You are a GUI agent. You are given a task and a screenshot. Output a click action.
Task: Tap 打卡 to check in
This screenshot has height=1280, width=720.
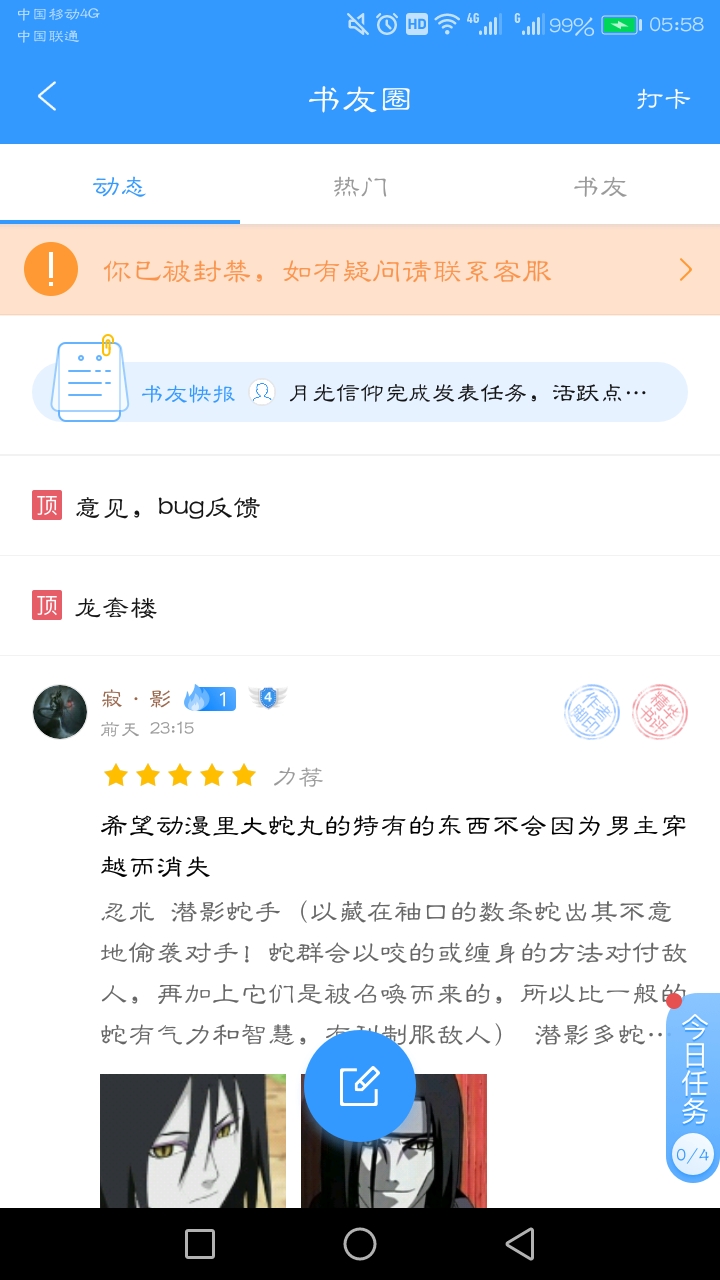[x=663, y=99]
